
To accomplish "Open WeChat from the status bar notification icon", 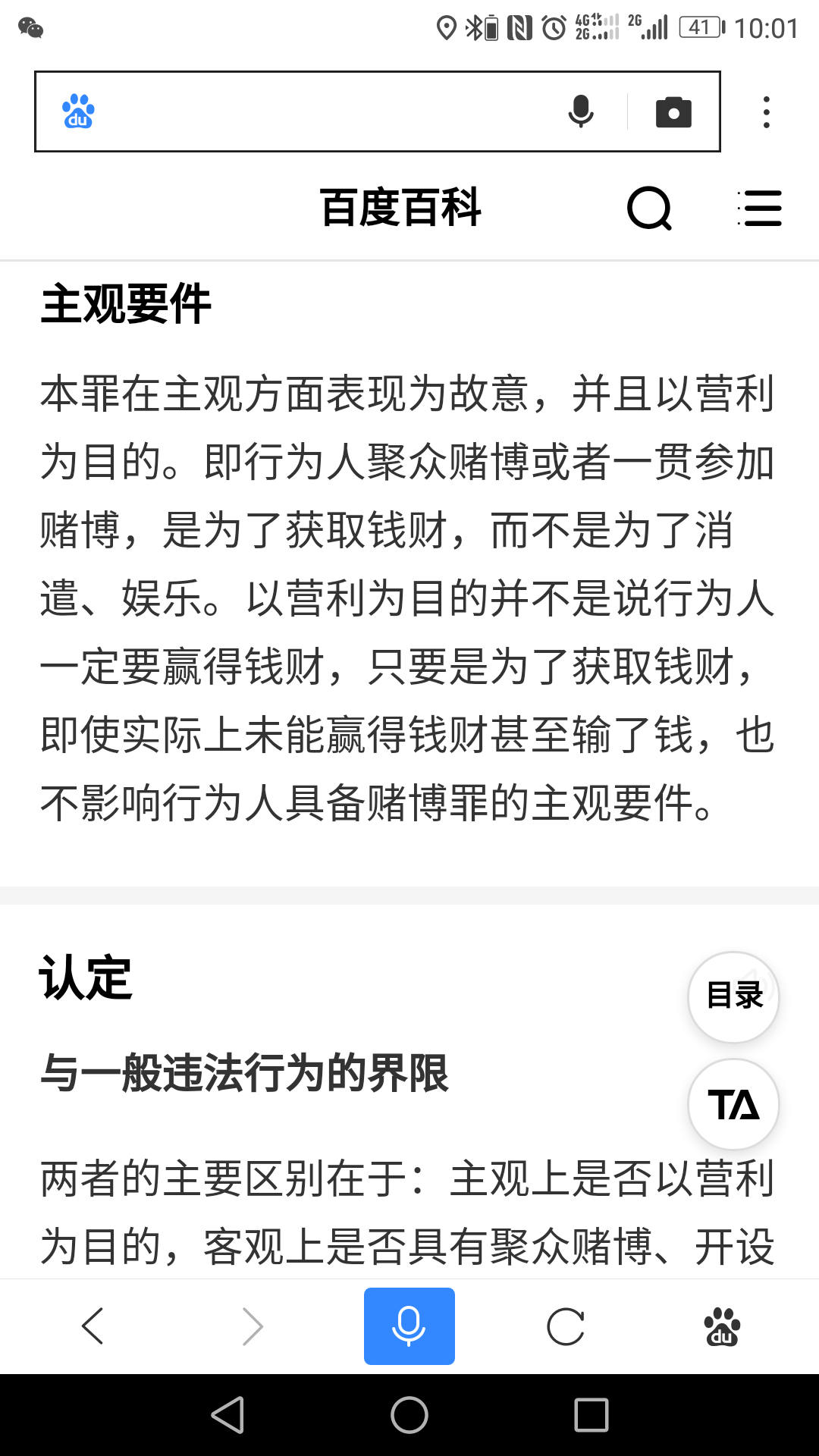I will pos(30,29).
